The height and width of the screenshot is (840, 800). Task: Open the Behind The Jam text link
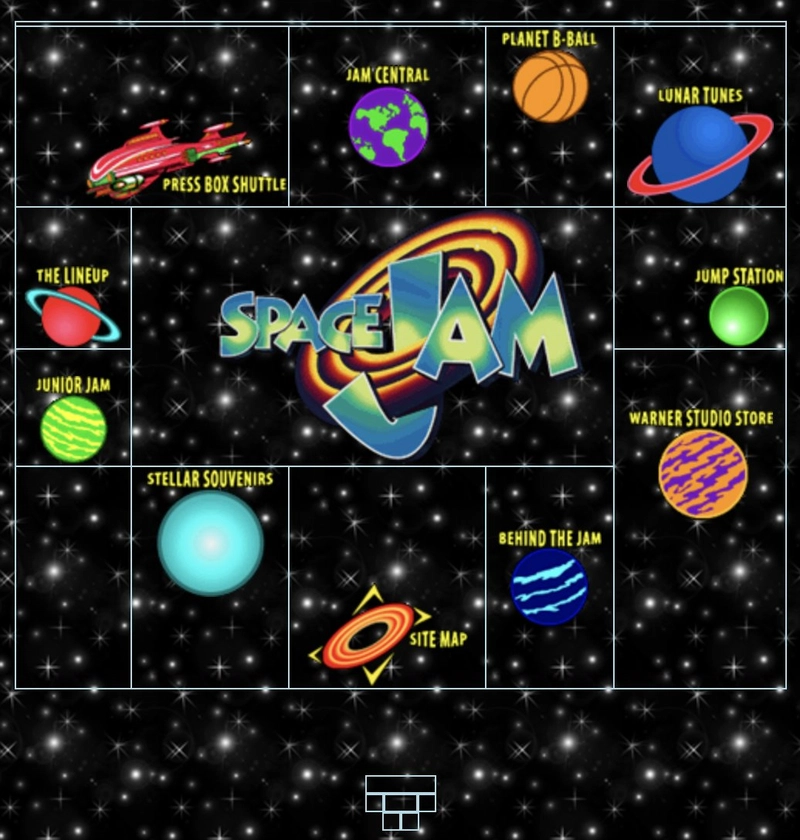coord(549,538)
